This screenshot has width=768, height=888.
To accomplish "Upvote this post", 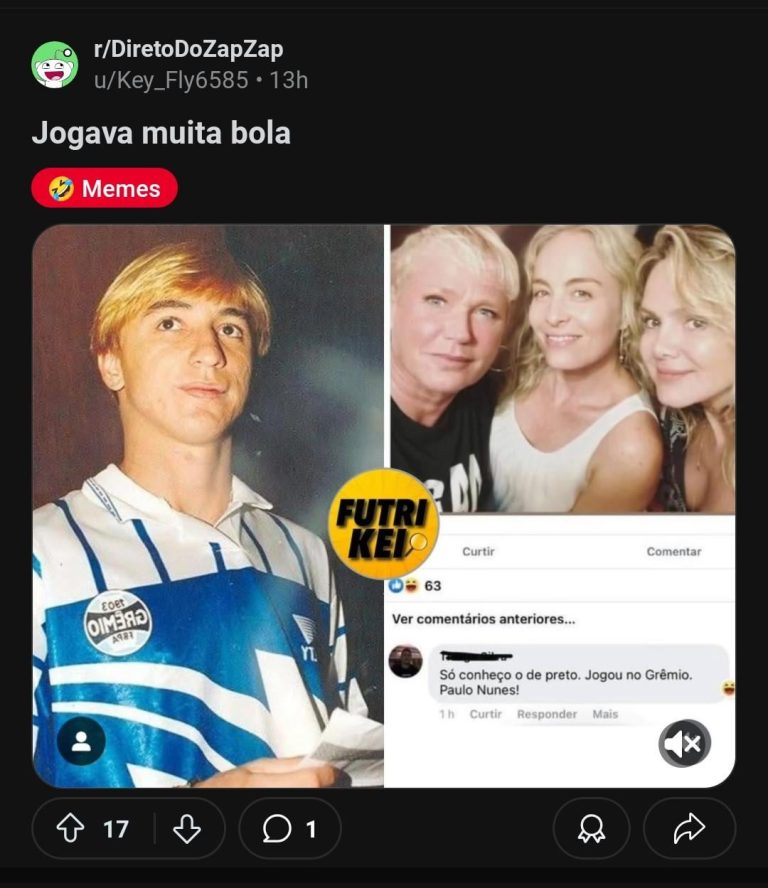I will click(x=70, y=828).
